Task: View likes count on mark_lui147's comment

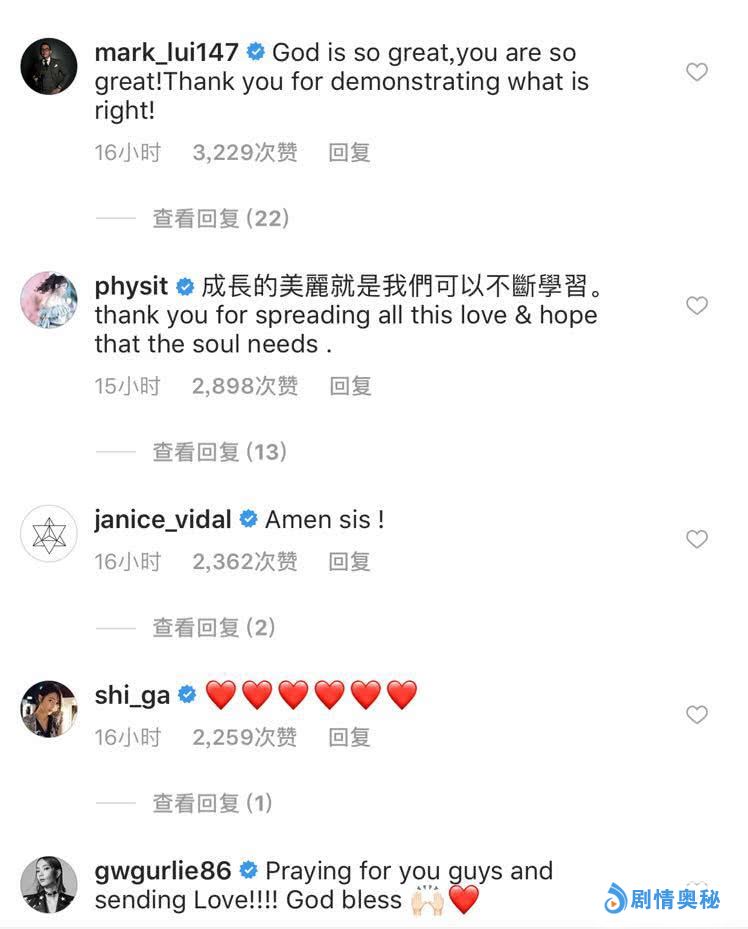Action: (x=245, y=153)
